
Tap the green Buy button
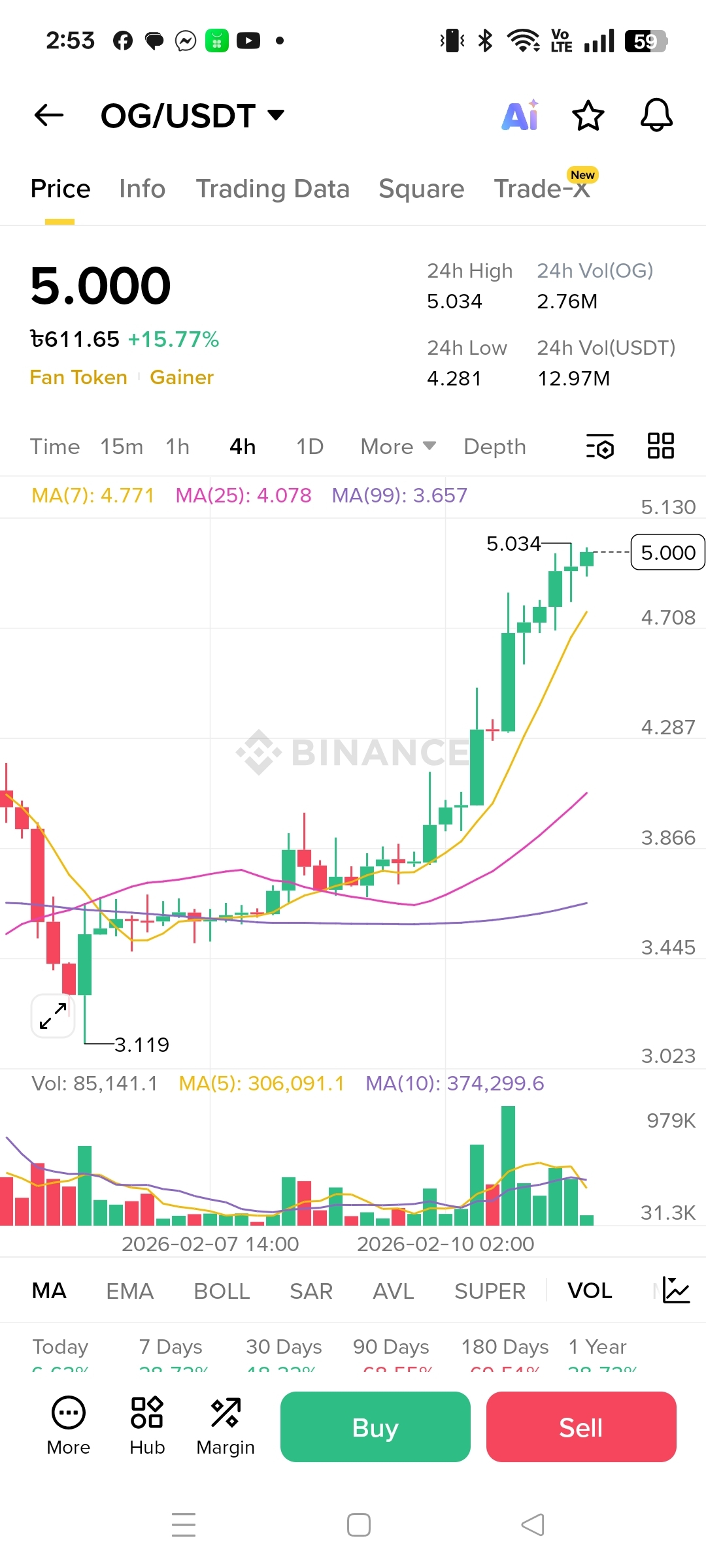[x=375, y=1428]
